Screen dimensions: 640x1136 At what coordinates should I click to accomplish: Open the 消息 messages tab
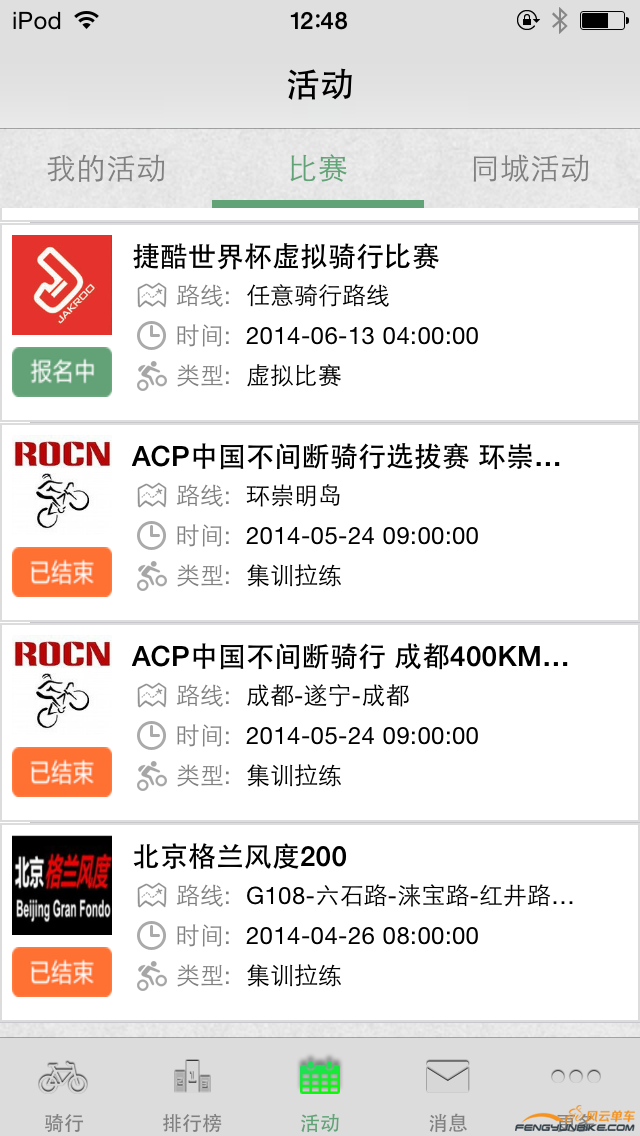coord(447,1092)
